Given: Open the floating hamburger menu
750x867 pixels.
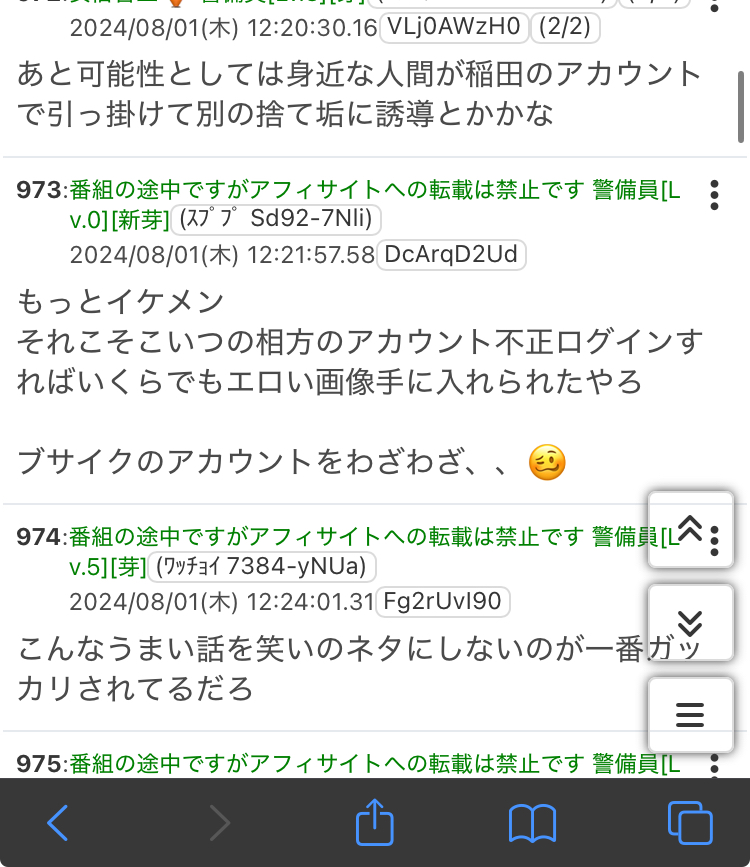Looking at the screenshot, I should pos(689,714).
